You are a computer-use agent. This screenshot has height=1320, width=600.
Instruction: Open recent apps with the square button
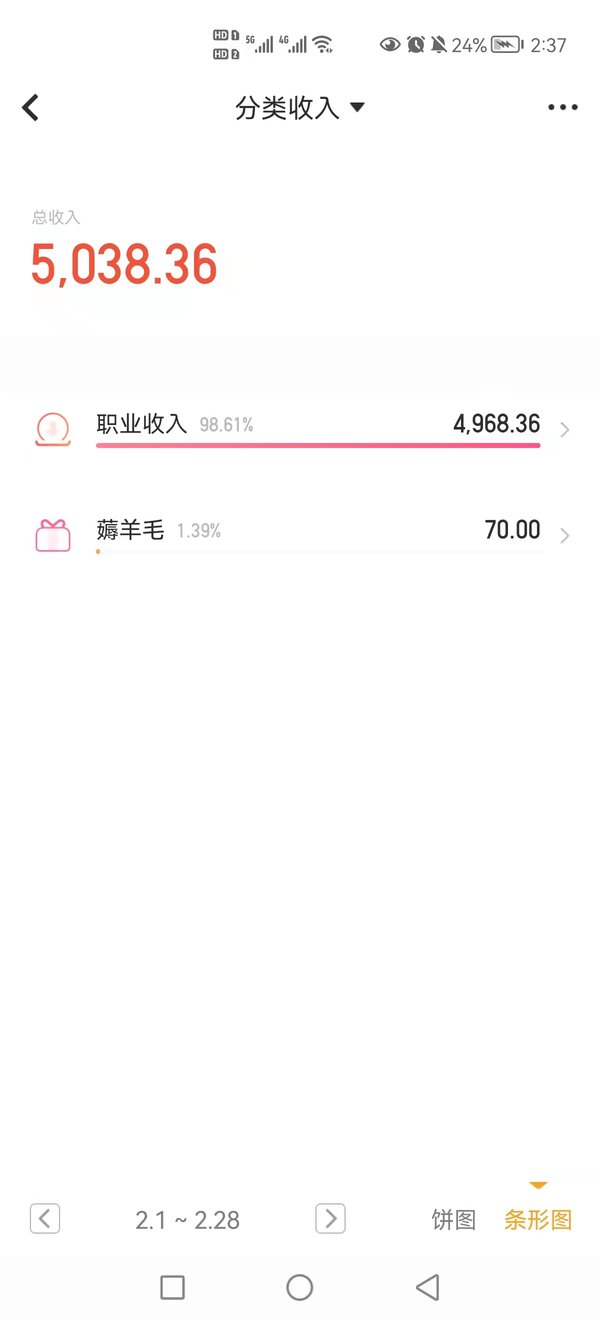(x=172, y=1287)
